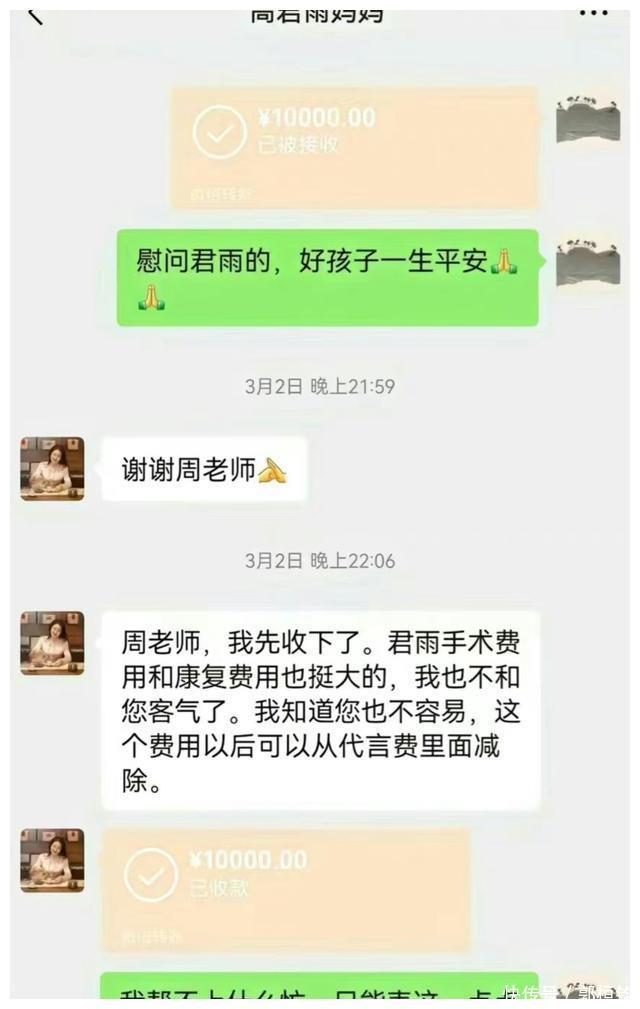The height and width of the screenshot is (1009, 640).
Task: Go back from the chat
Action: 35,14
